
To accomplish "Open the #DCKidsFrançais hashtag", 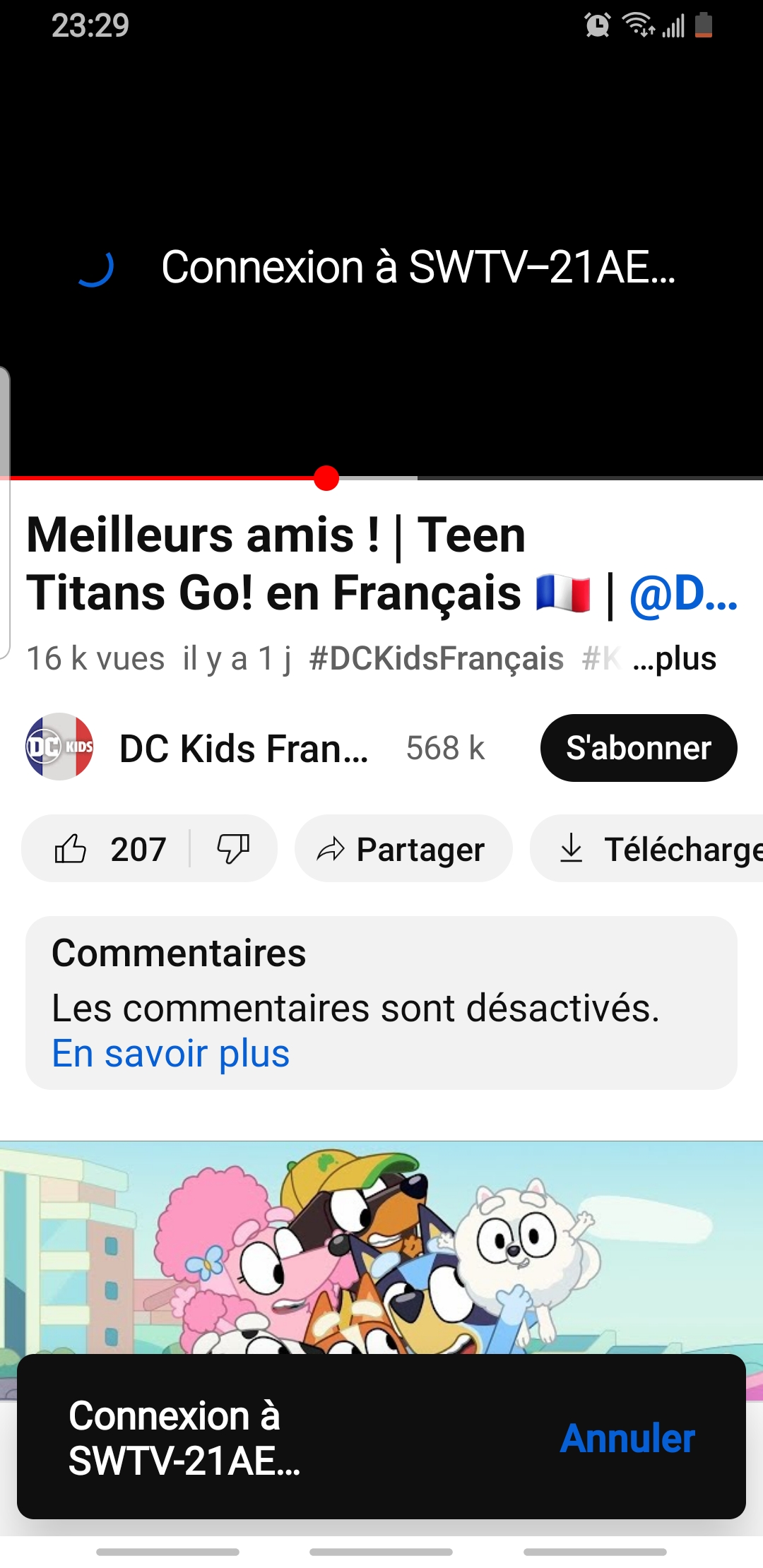I will 436,658.
